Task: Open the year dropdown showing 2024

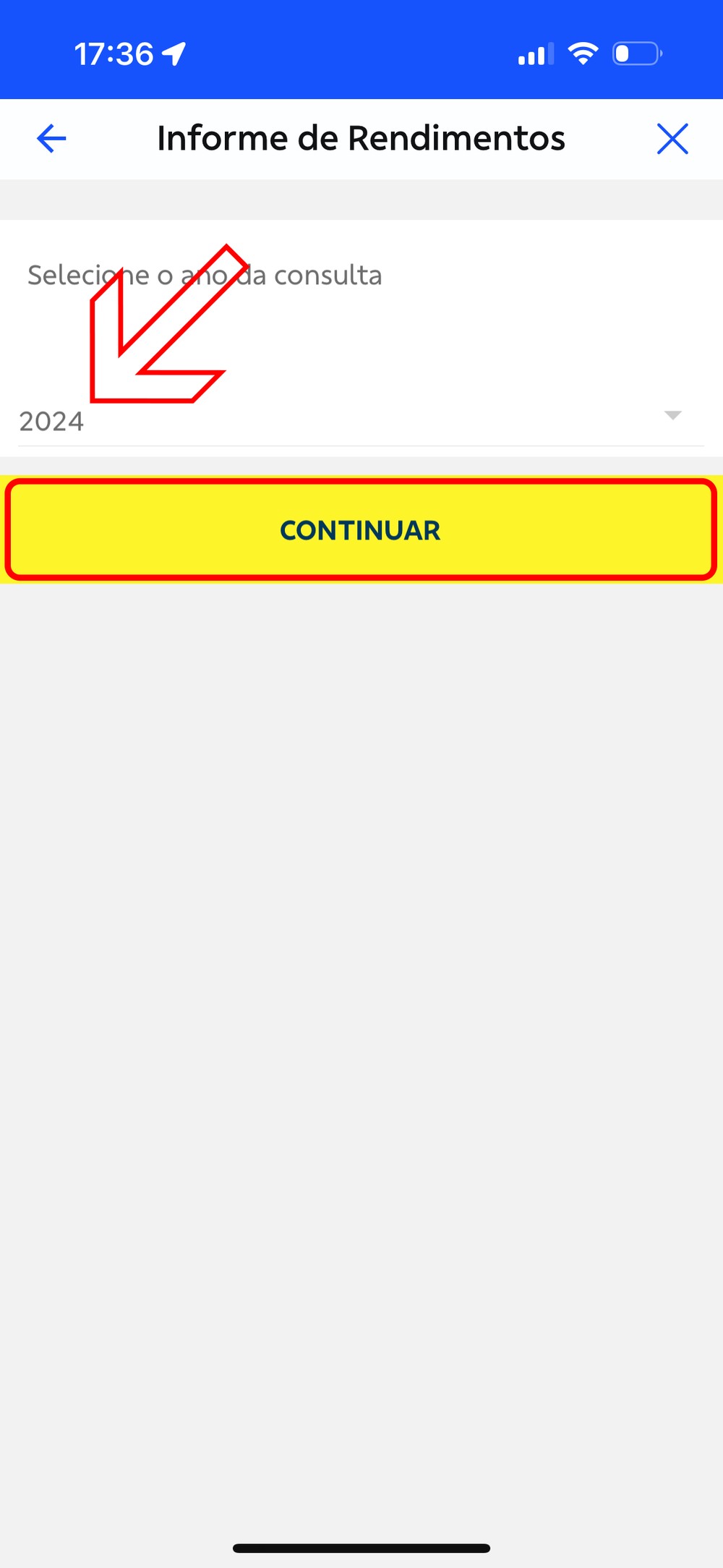Action: (360, 420)
